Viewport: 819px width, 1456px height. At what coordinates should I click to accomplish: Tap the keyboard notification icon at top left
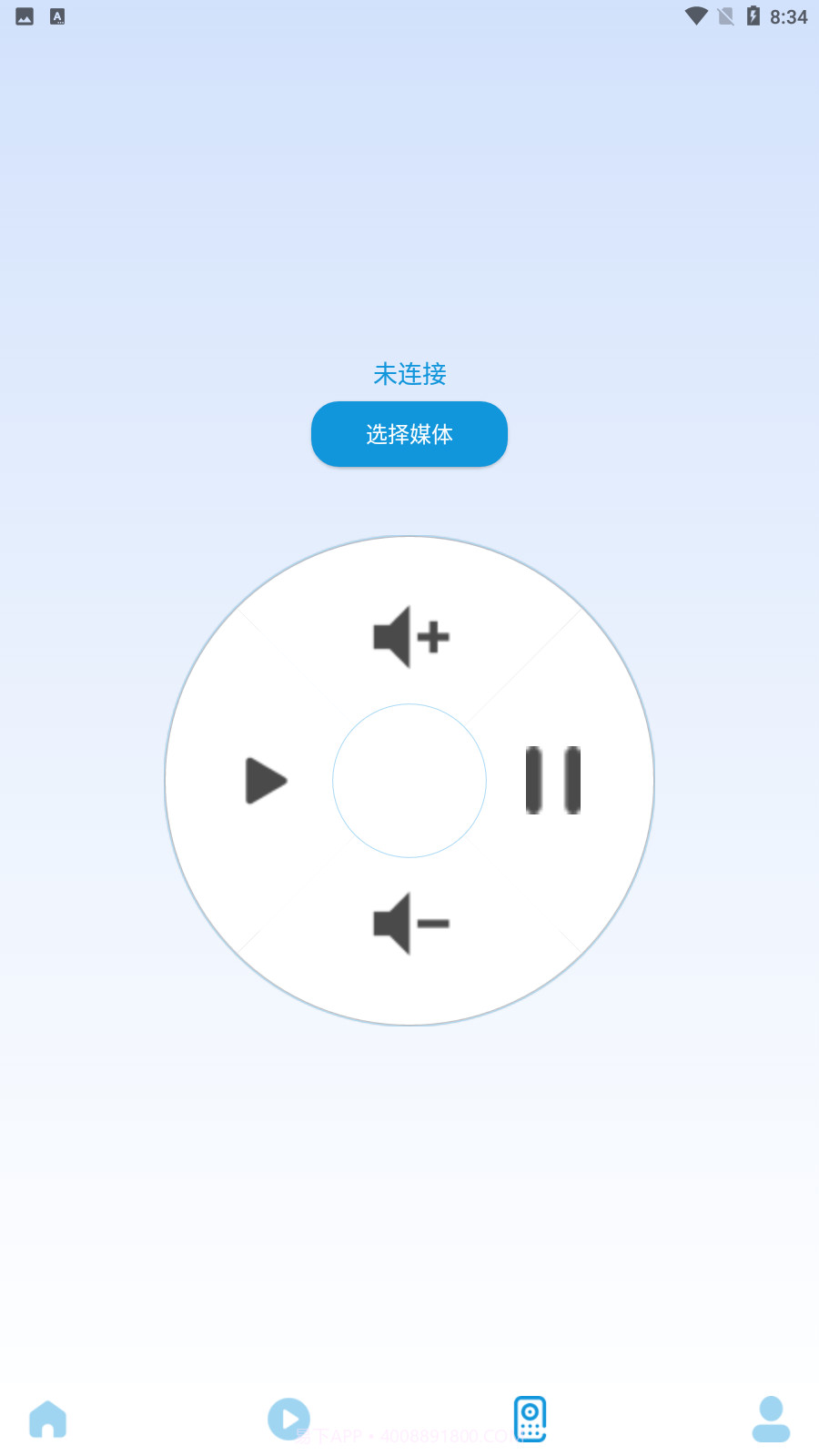(56, 15)
